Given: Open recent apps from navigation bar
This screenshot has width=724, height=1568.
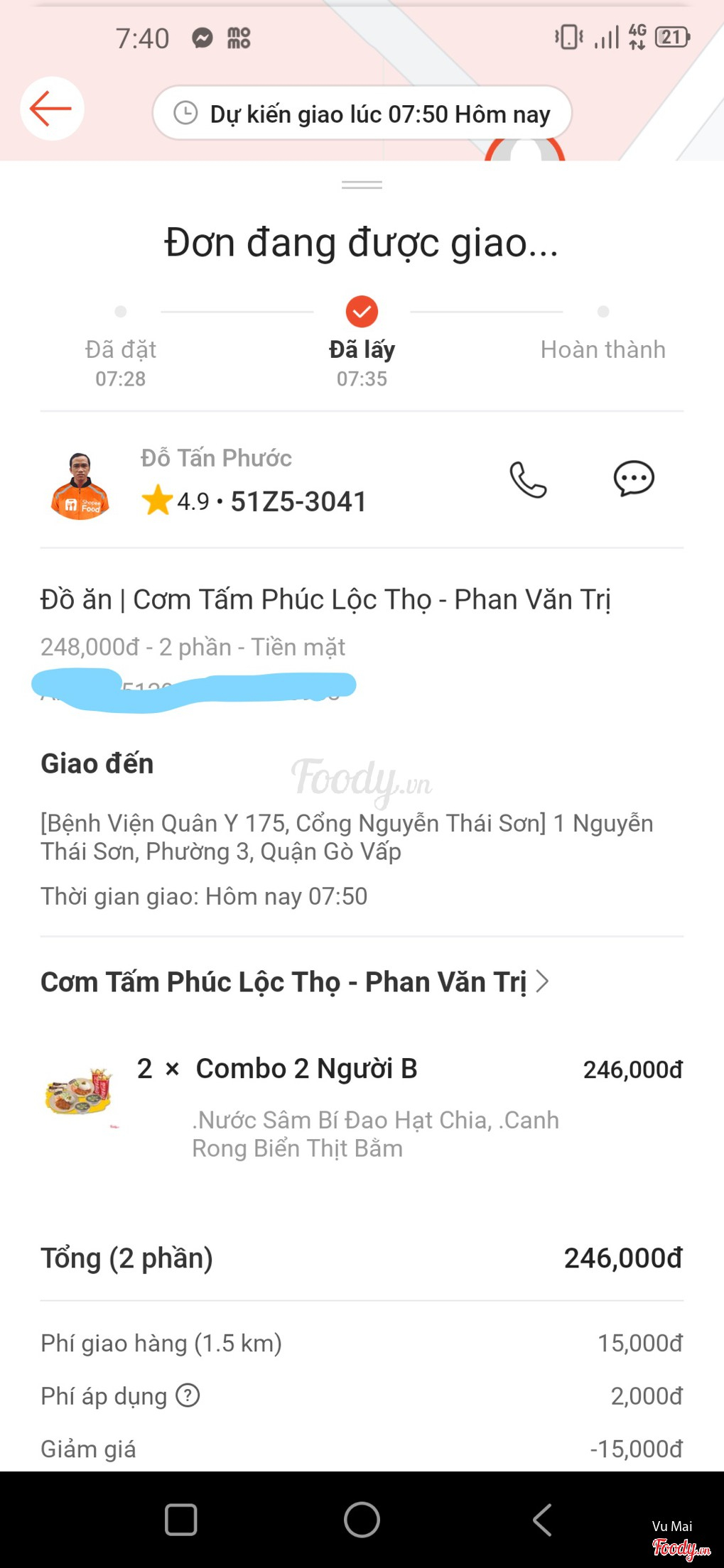Looking at the screenshot, I should point(180,1519).
